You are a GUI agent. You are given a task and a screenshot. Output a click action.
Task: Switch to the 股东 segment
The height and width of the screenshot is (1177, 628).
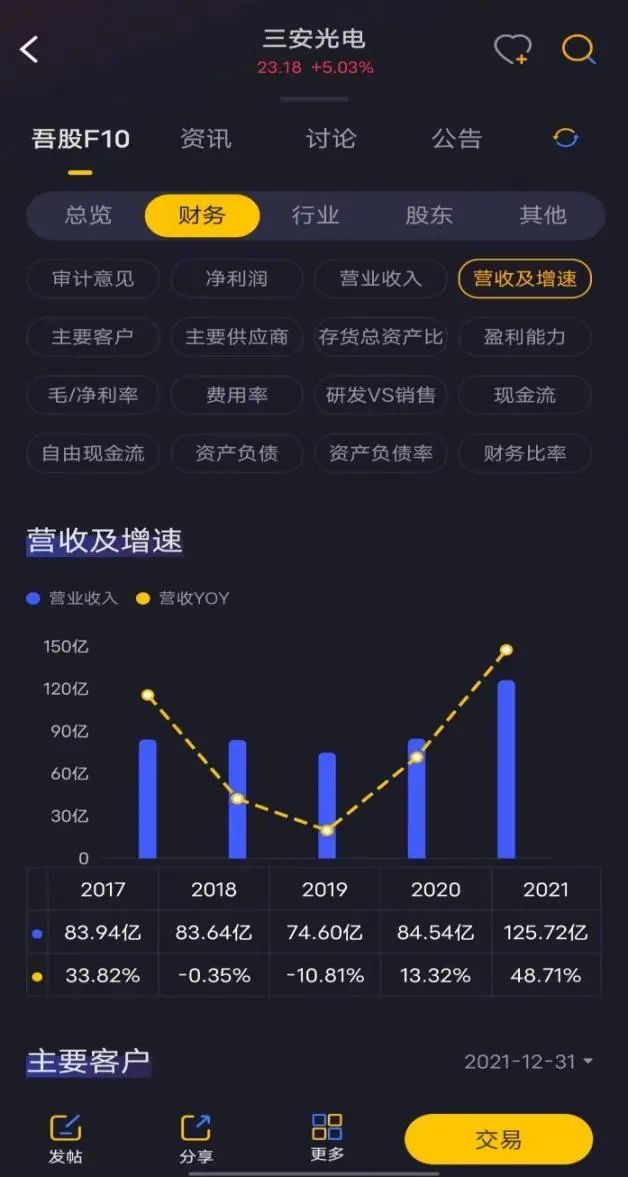pyautogui.click(x=429, y=216)
